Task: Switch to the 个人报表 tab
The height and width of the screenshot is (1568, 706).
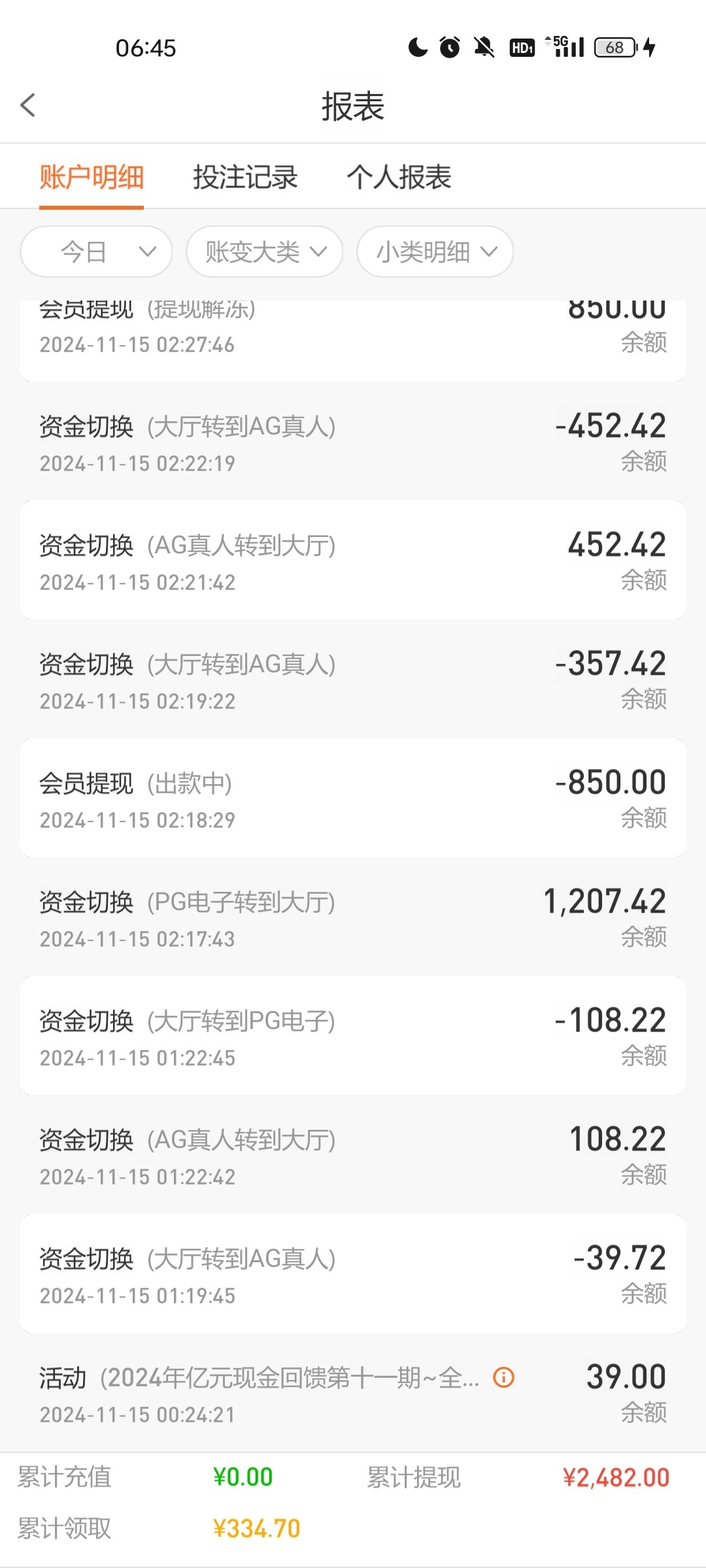Action: tap(399, 177)
